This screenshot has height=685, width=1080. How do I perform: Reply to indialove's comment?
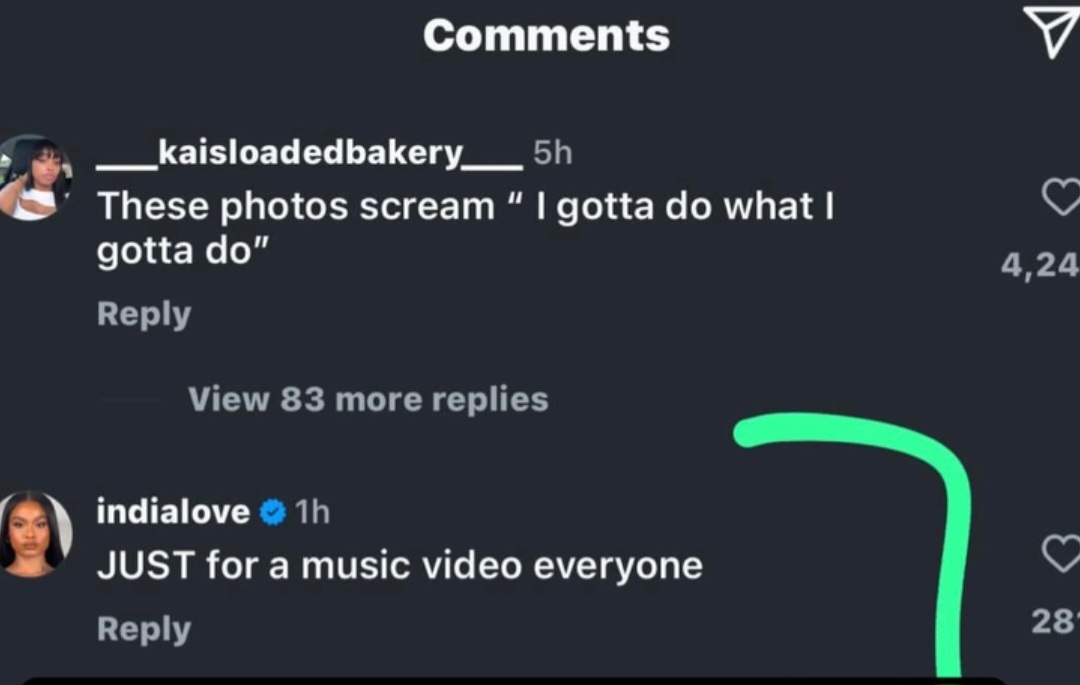click(144, 629)
